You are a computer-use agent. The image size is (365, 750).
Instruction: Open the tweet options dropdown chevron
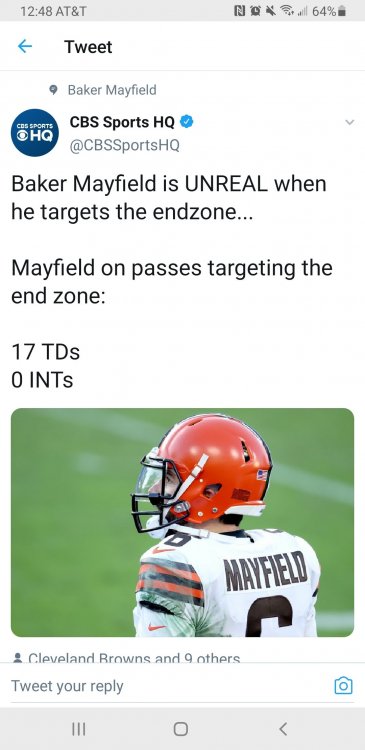[x=350, y=122]
